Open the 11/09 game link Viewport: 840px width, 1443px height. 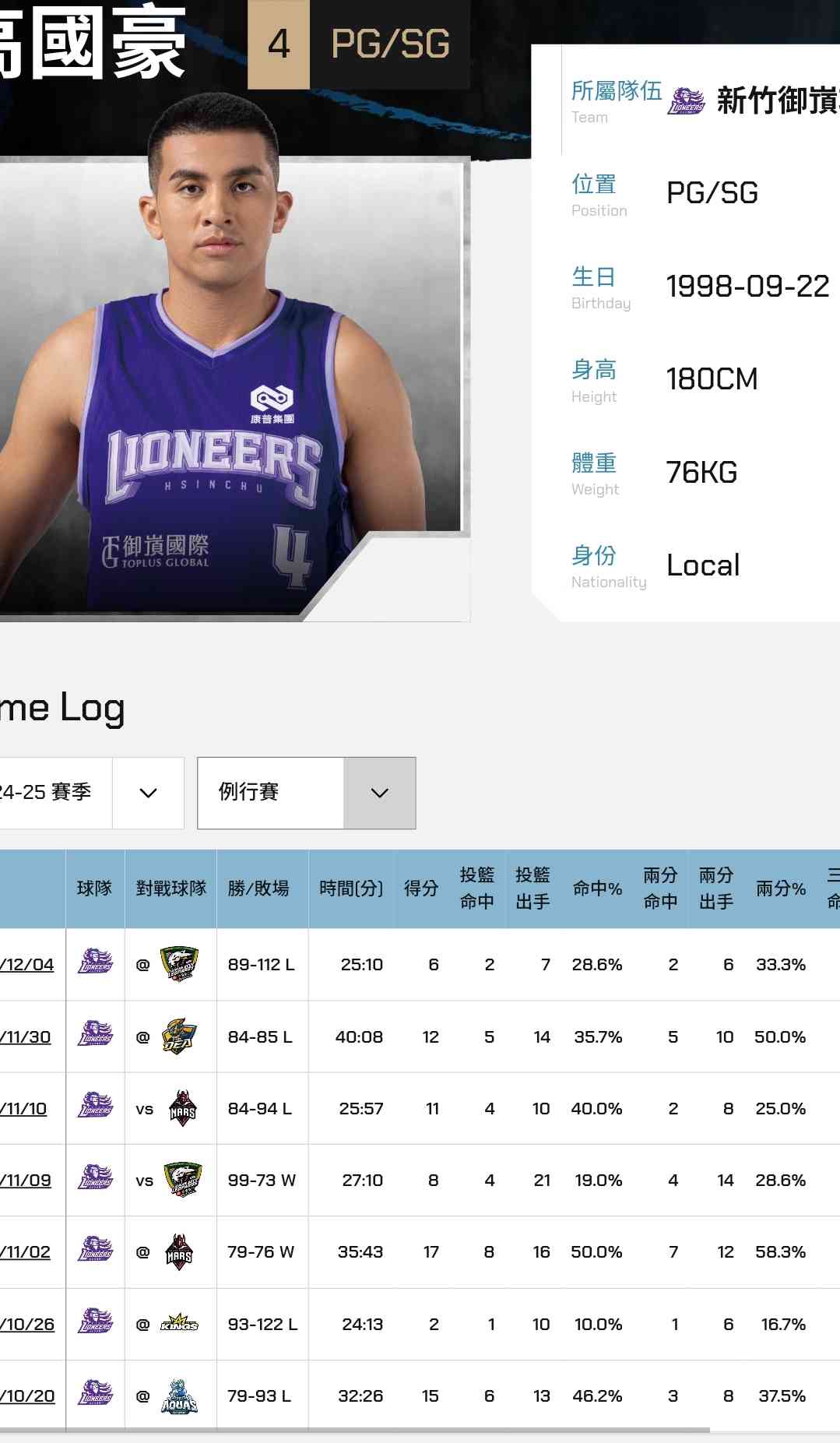(x=26, y=1180)
